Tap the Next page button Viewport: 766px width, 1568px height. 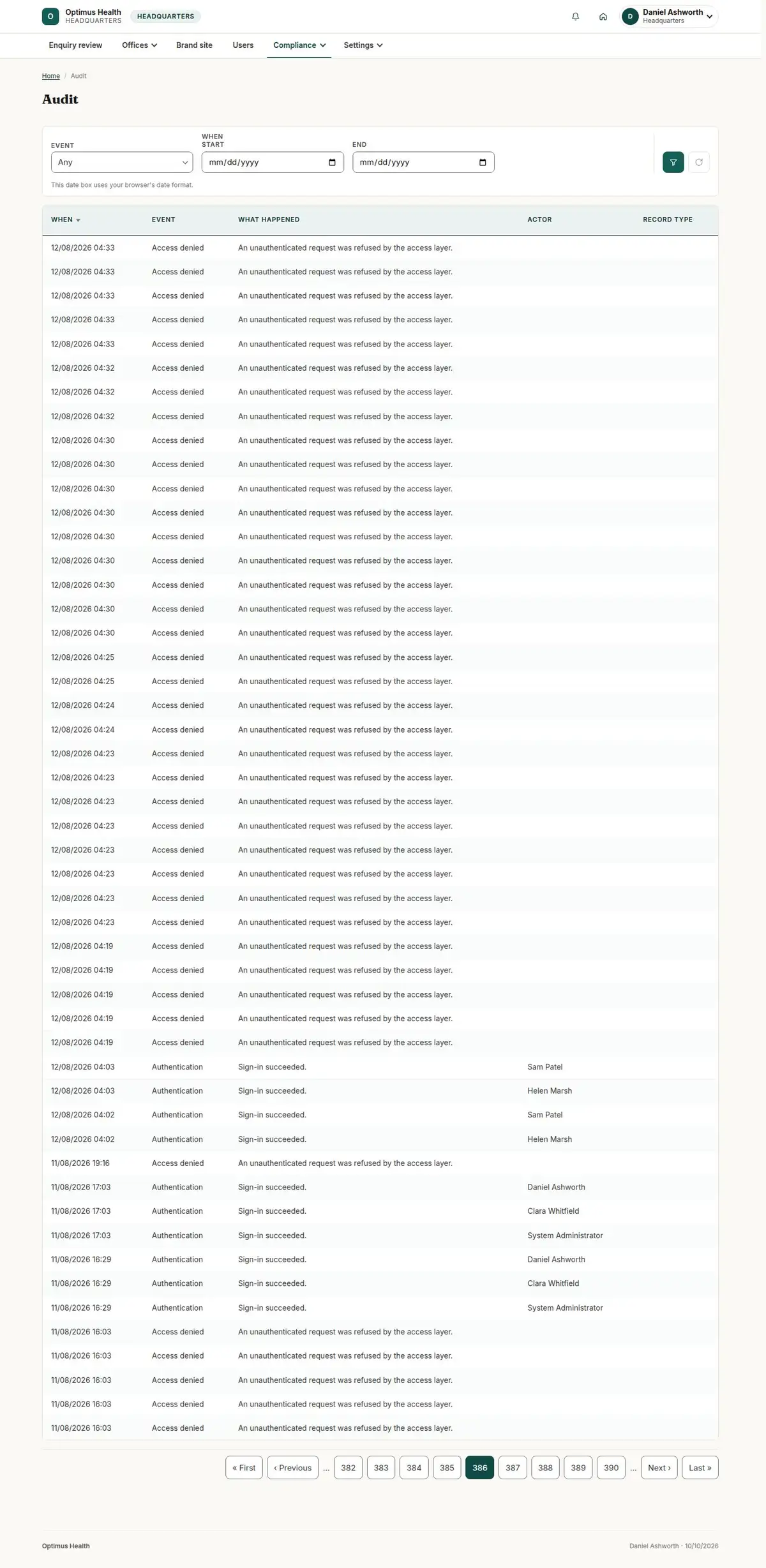[x=659, y=1467]
